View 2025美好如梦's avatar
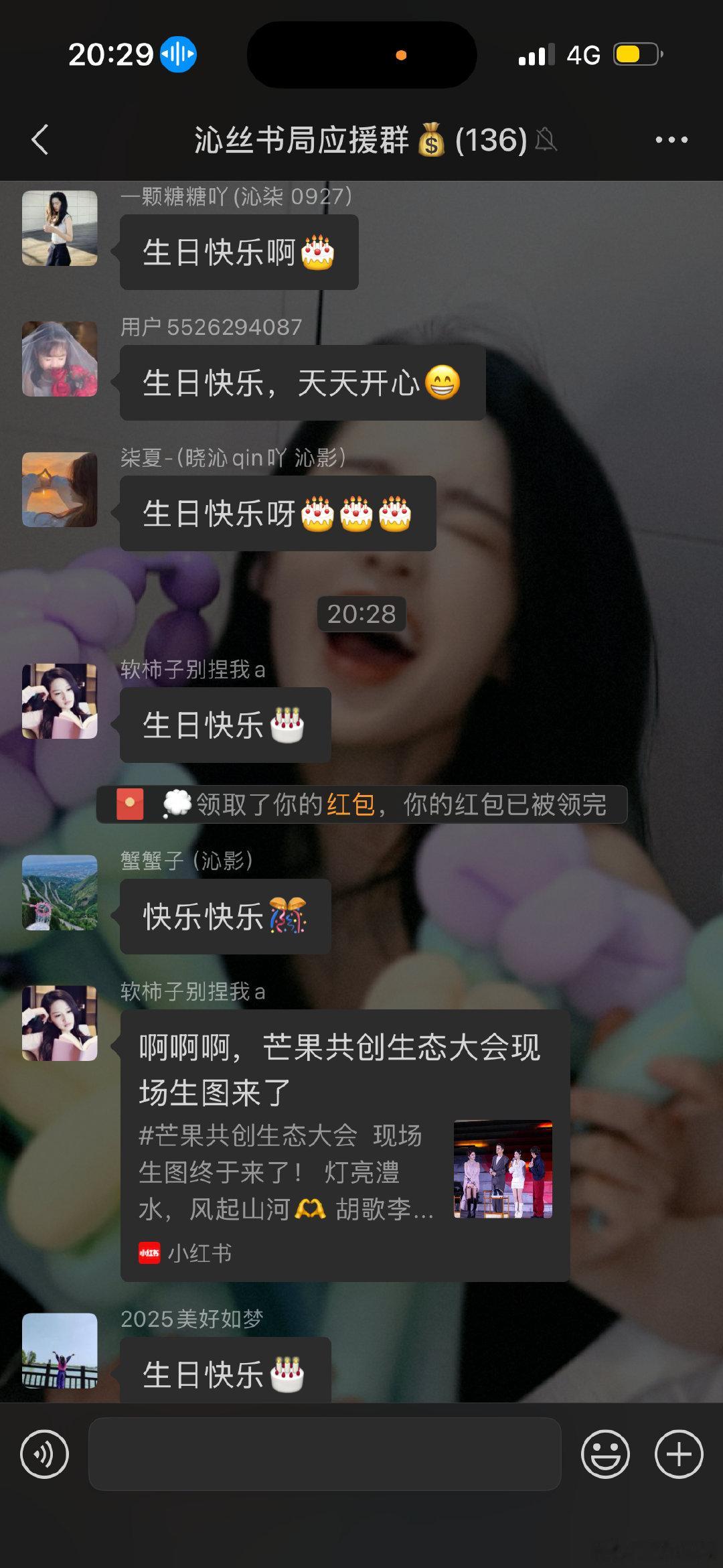The height and width of the screenshot is (1568, 723). point(60,1351)
